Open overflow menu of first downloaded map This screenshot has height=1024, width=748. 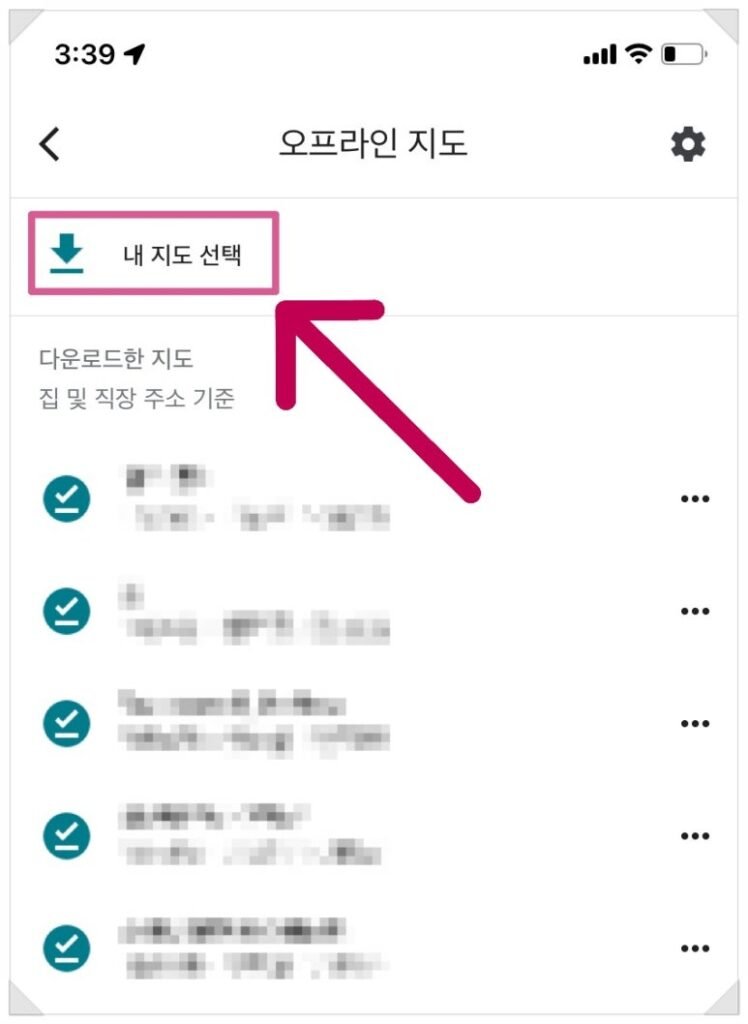pyautogui.click(x=694, y=499)
